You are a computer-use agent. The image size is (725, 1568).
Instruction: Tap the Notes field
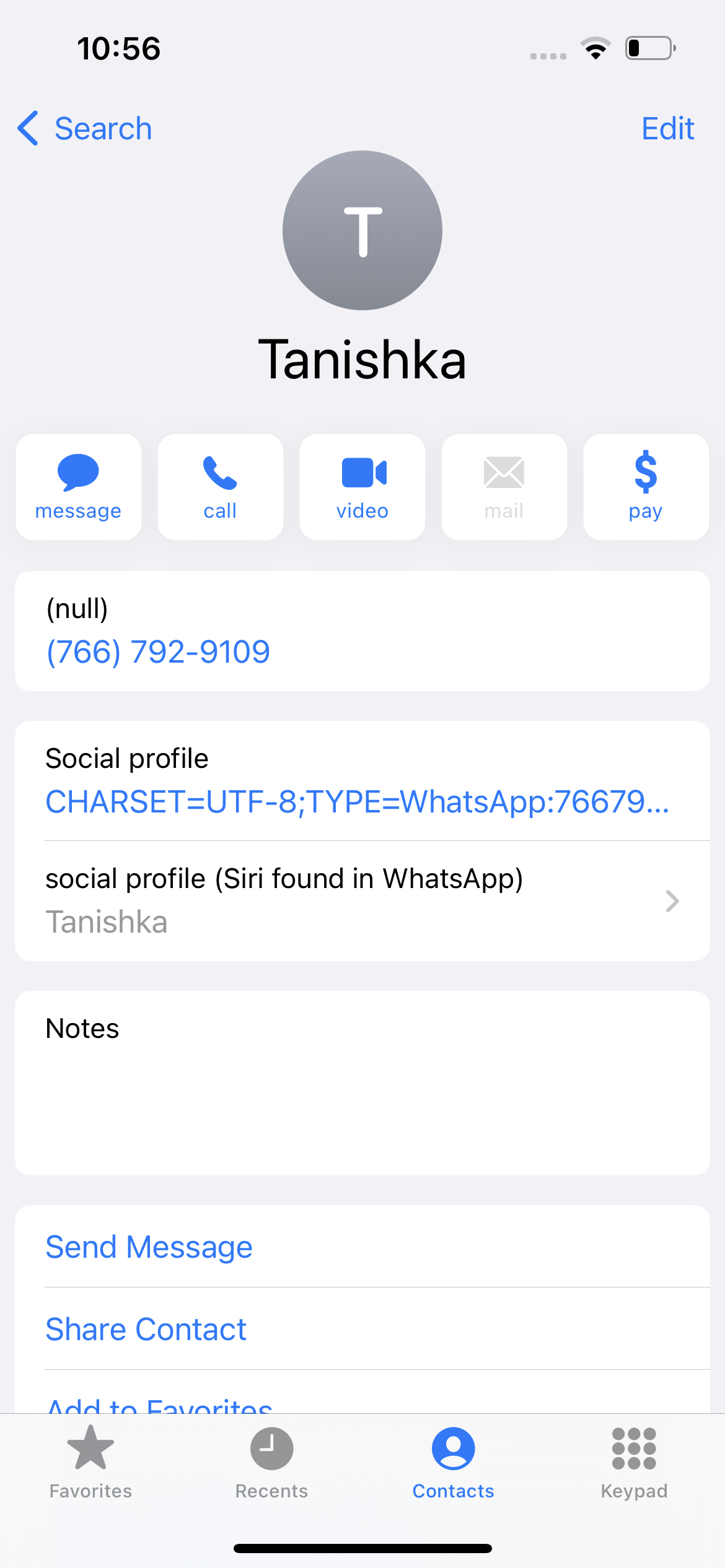(x=362, y=1082)
